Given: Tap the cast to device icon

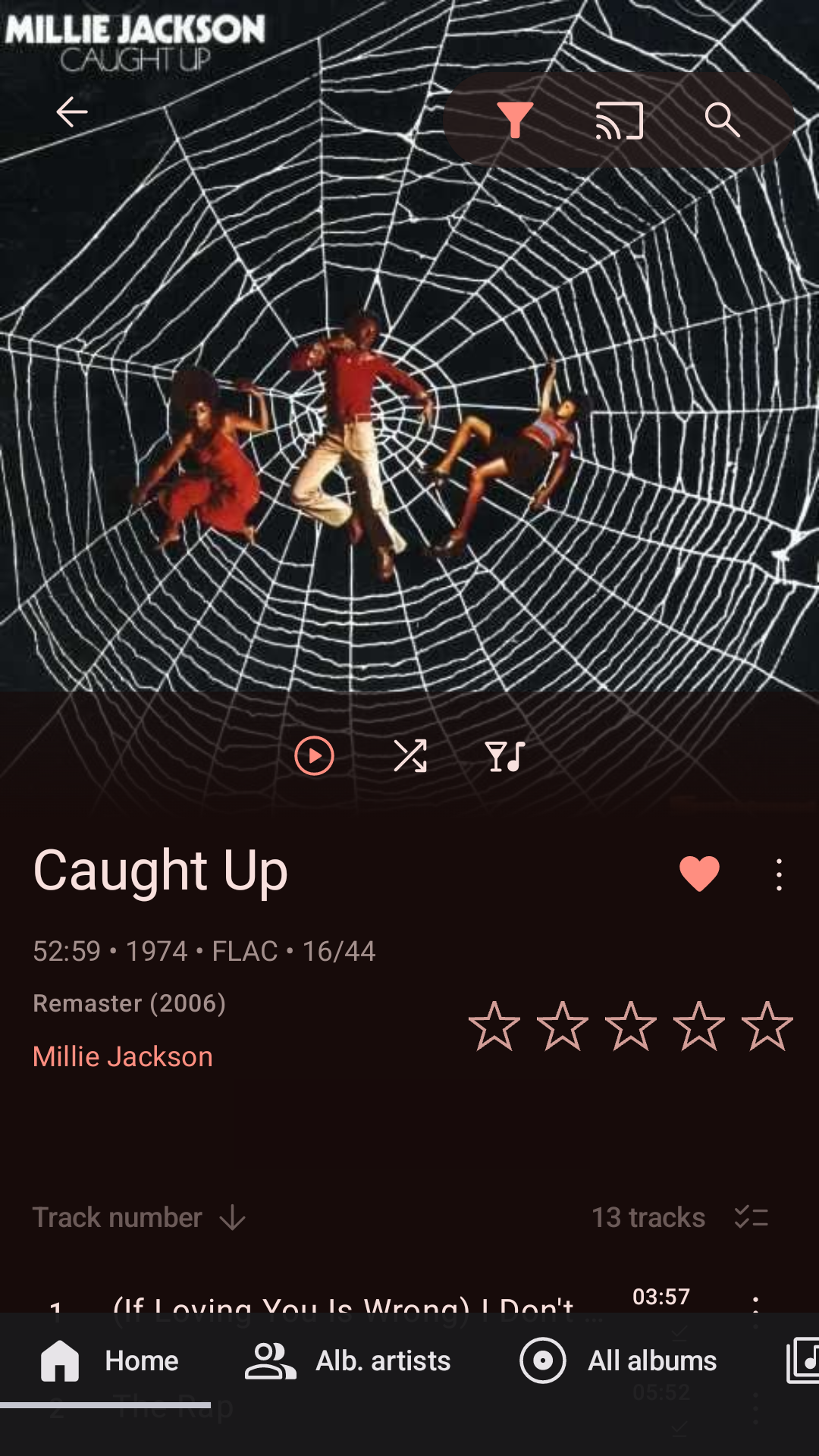Looking at the screenshot, I should (619, 120).
